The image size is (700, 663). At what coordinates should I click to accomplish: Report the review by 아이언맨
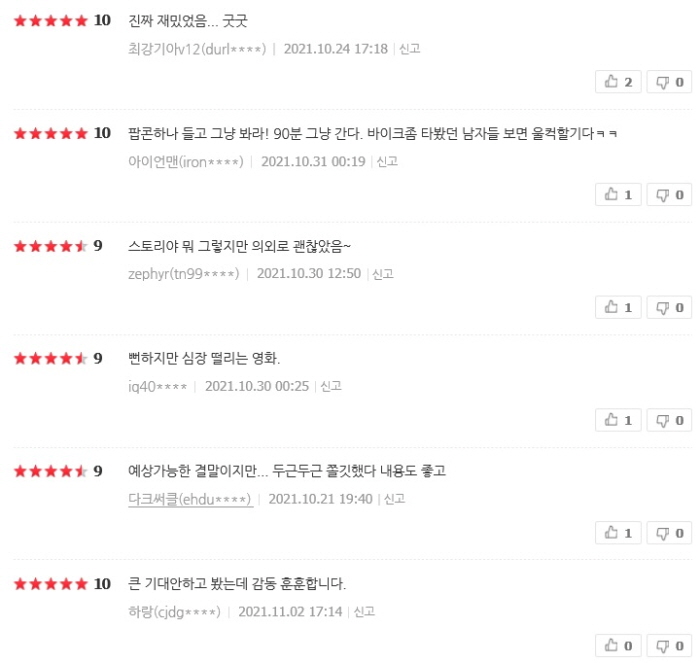coord(387,161)
